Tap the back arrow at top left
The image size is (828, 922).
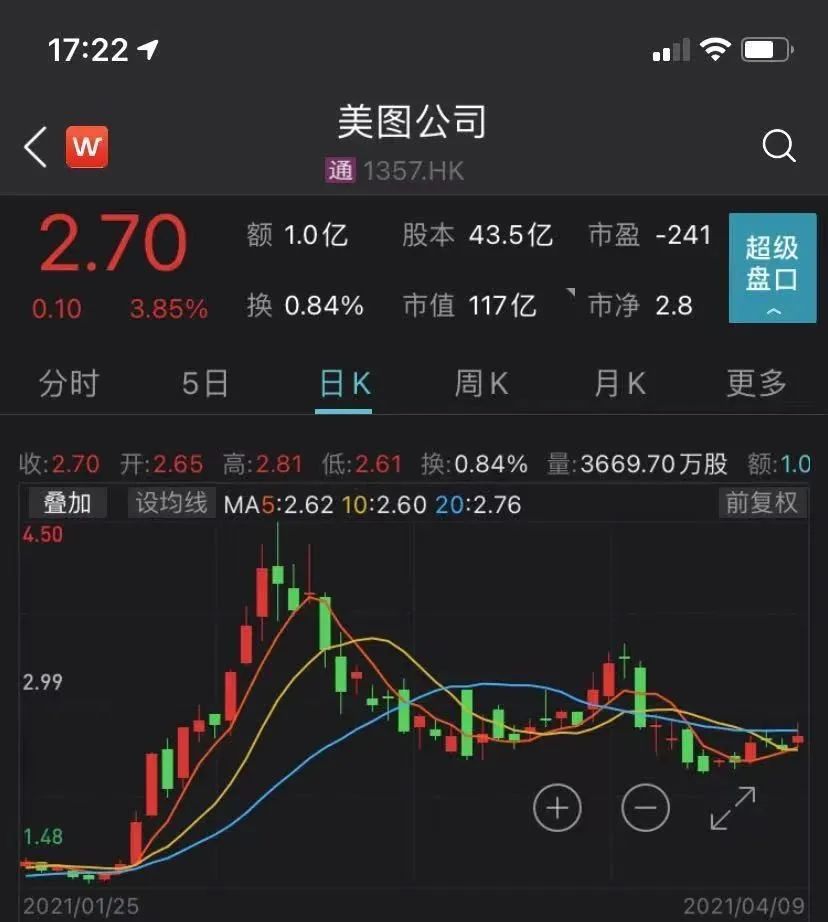pyautogui.click(x=33, y=146)
